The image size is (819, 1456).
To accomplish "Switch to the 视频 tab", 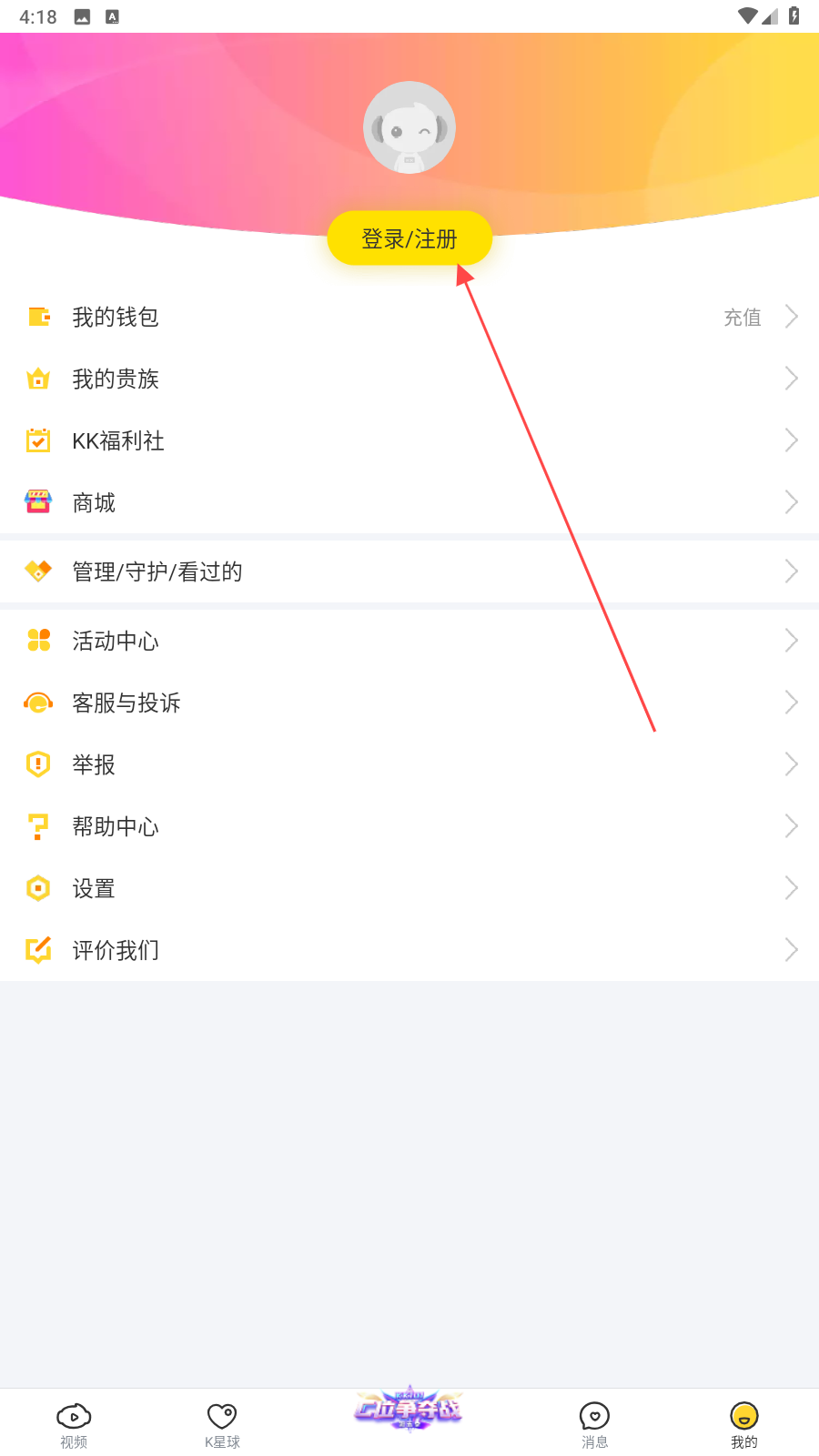I will pos(74,1425).
